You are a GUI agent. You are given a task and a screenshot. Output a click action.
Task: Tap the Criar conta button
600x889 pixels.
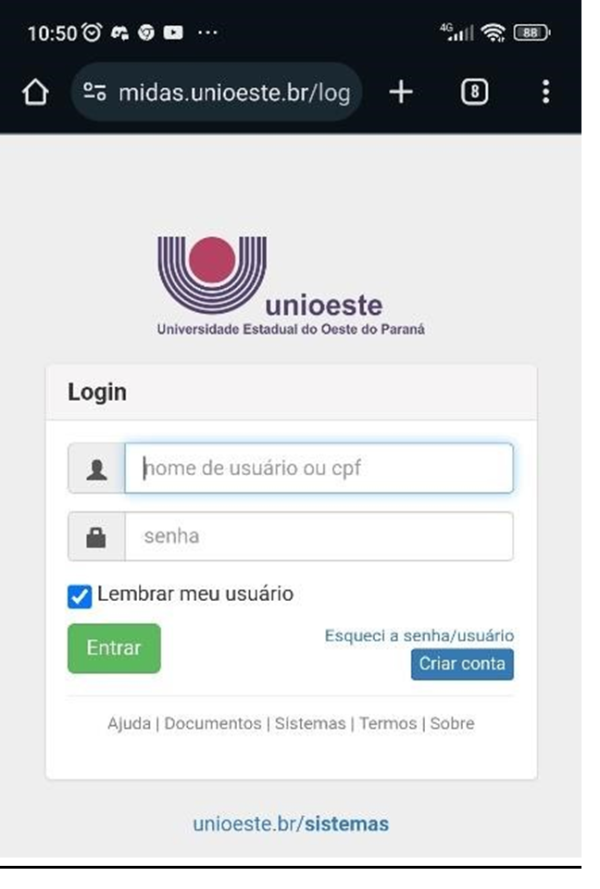click(x=462, y=664)
